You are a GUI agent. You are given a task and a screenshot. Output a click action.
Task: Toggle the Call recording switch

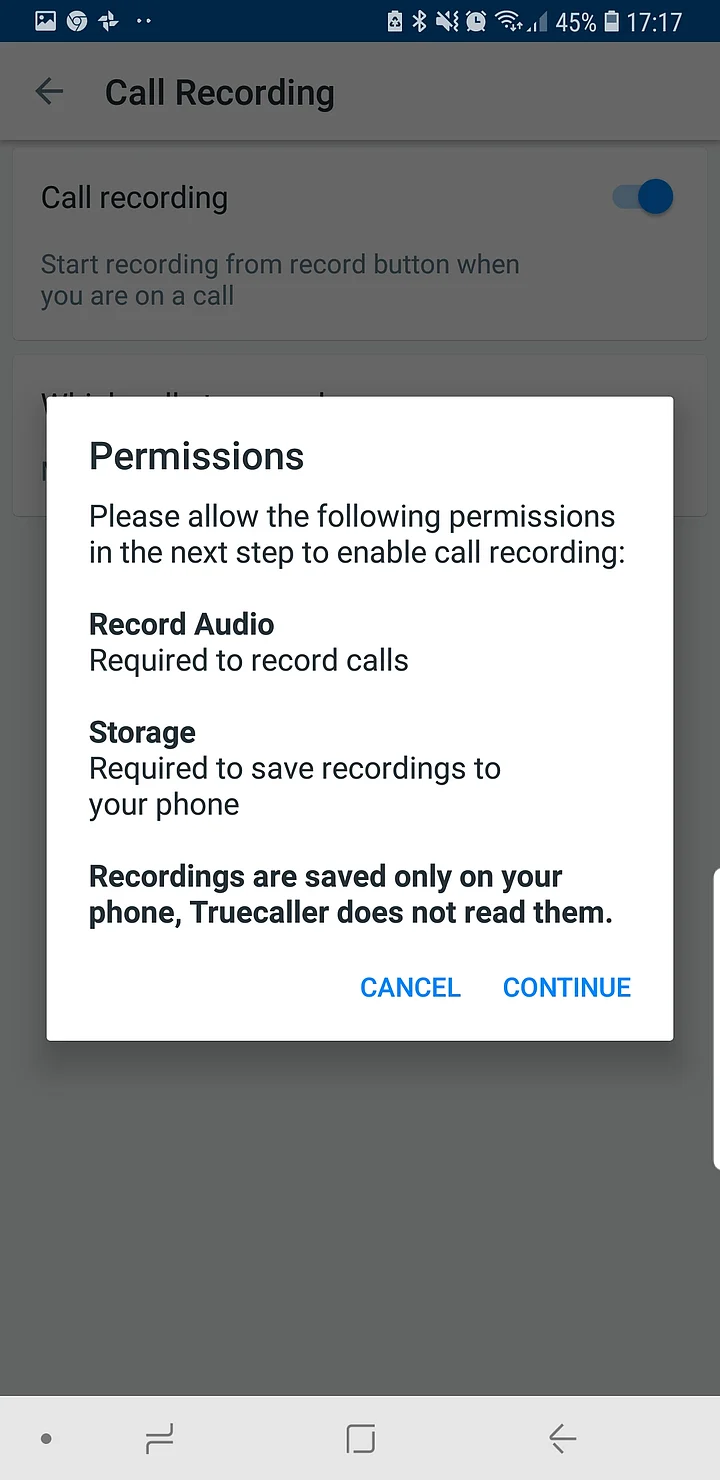coord(643,197)
